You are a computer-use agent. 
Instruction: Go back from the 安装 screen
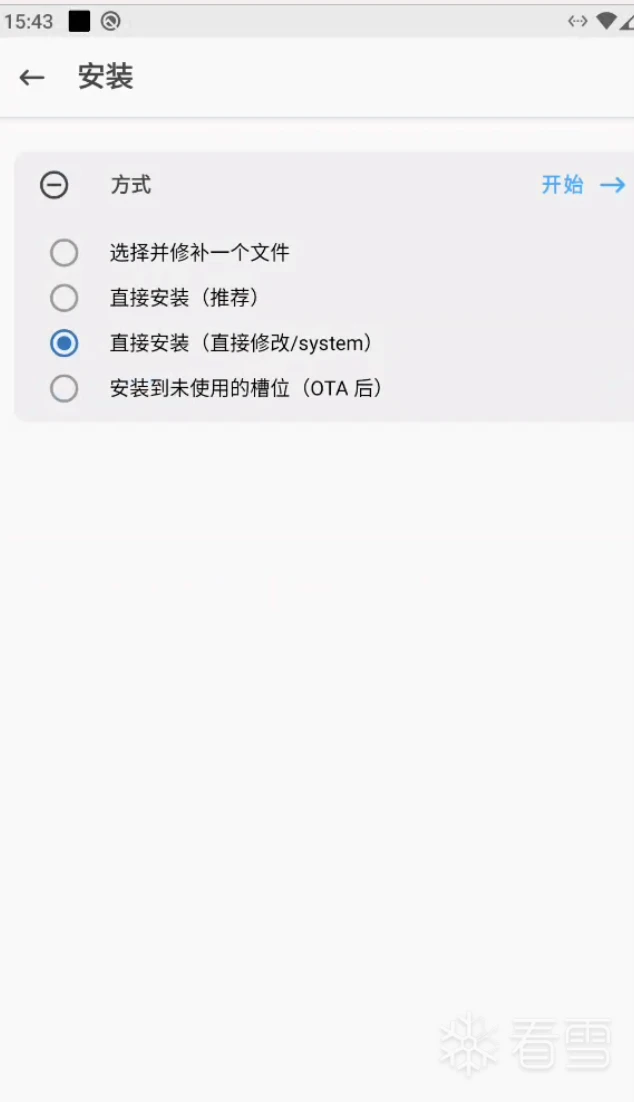point(32,78)
